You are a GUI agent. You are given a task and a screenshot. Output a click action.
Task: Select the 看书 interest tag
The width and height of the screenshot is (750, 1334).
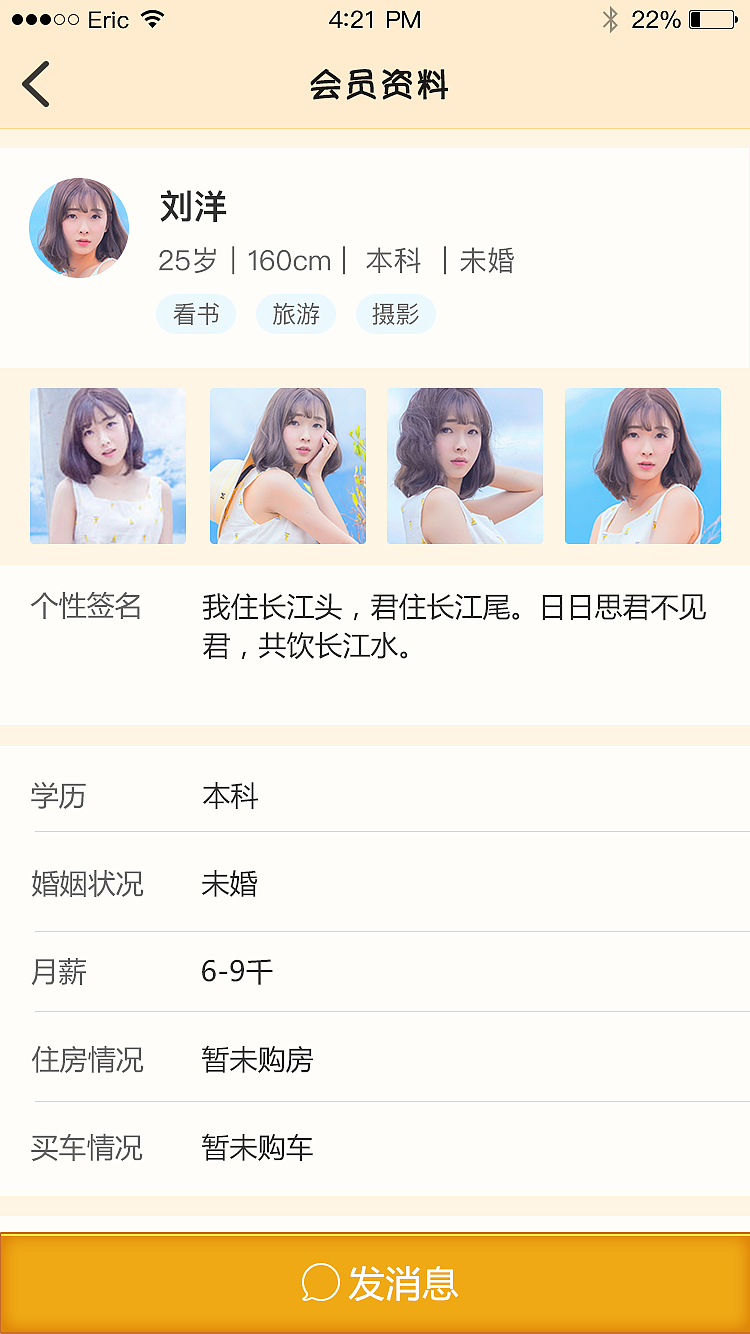coord(195,313)
